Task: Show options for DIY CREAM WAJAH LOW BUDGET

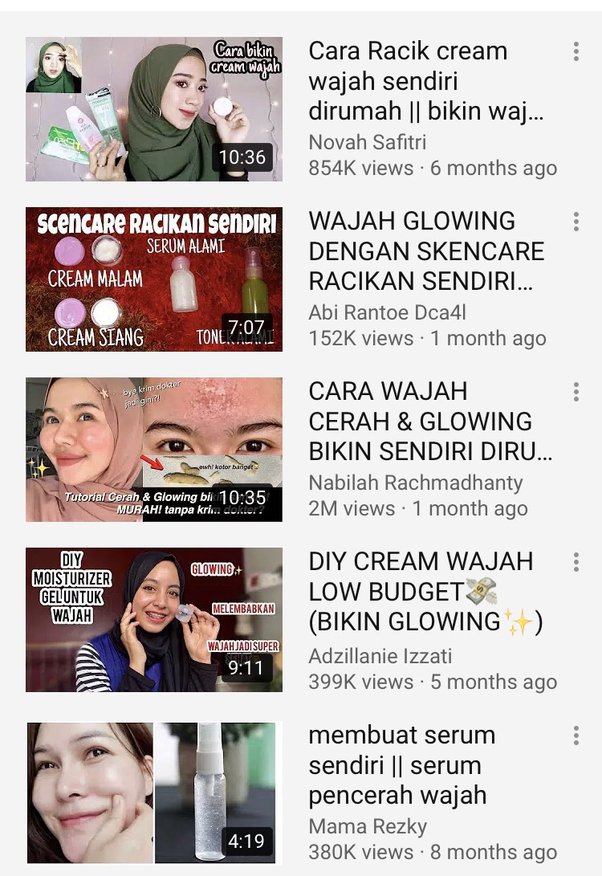Action: click(x=576, y=562)
